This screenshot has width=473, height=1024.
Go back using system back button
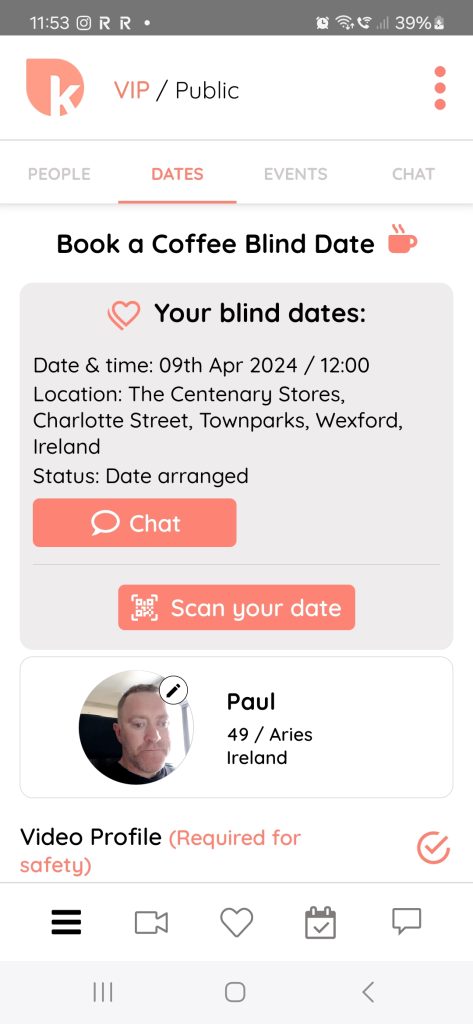tap(368, 992)
